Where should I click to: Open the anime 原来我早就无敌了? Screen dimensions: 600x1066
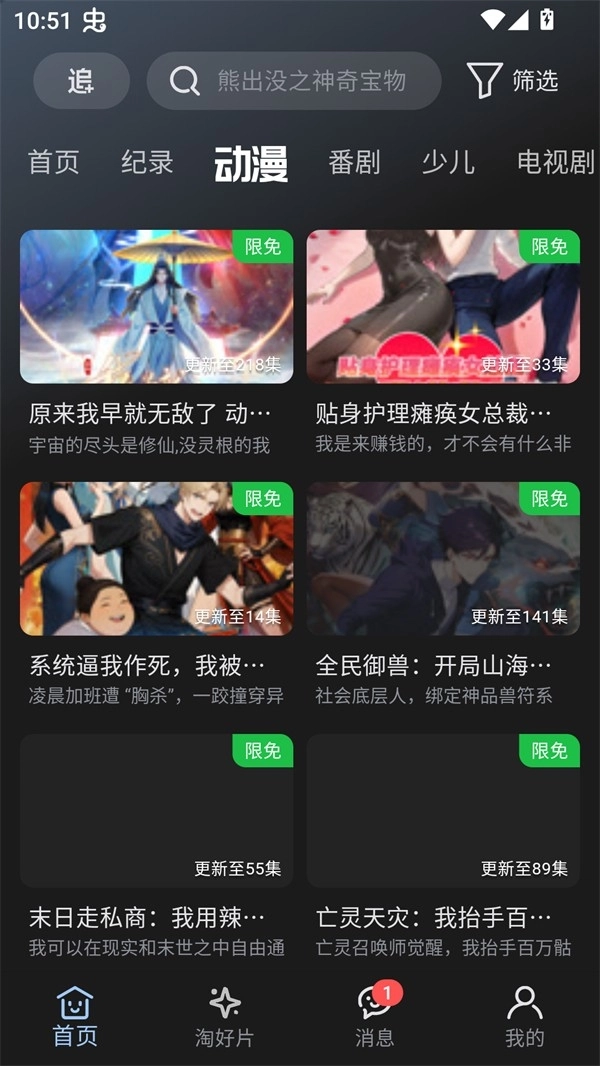156,307
